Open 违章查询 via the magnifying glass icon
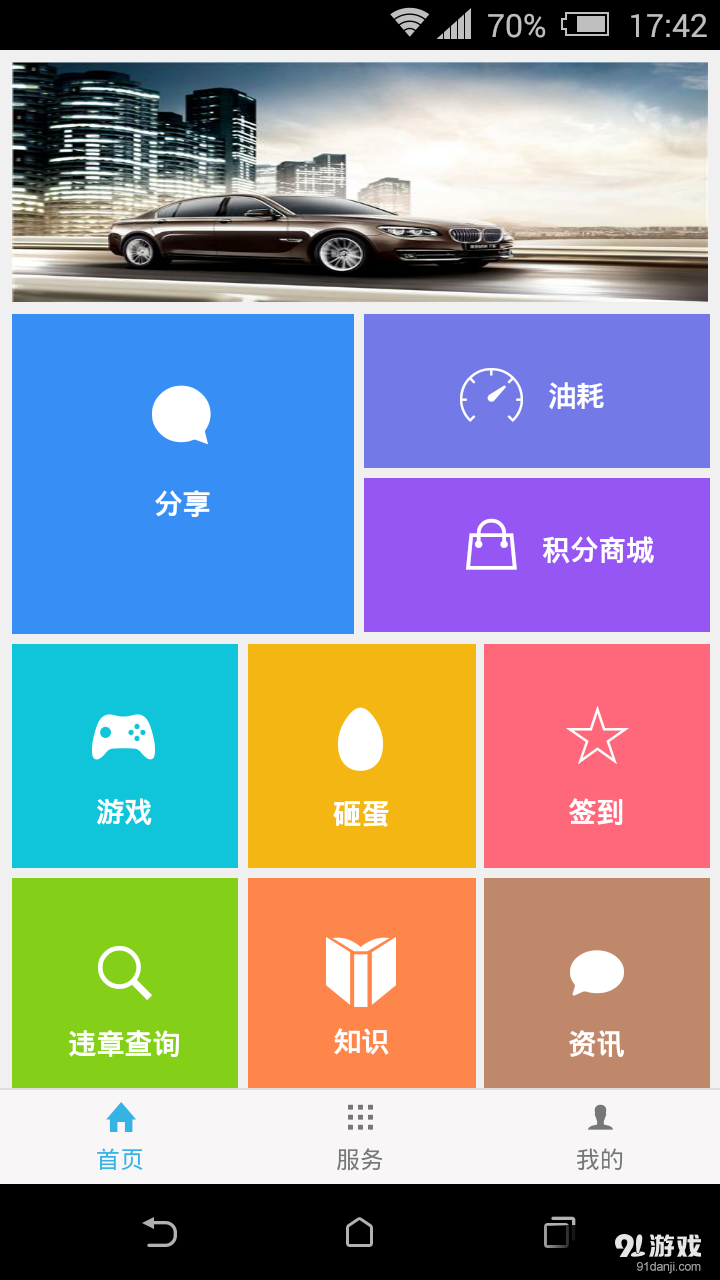The width and height of the screenshot is (720, 1280). (123, 968)
